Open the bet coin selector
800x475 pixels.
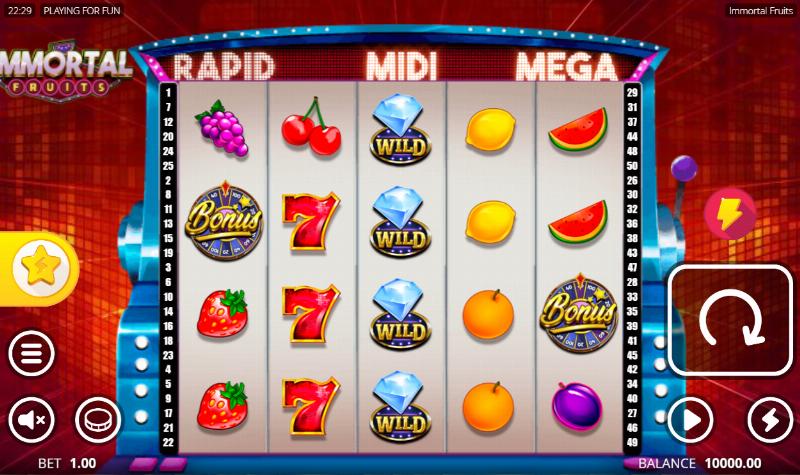(x=97, y=420)
